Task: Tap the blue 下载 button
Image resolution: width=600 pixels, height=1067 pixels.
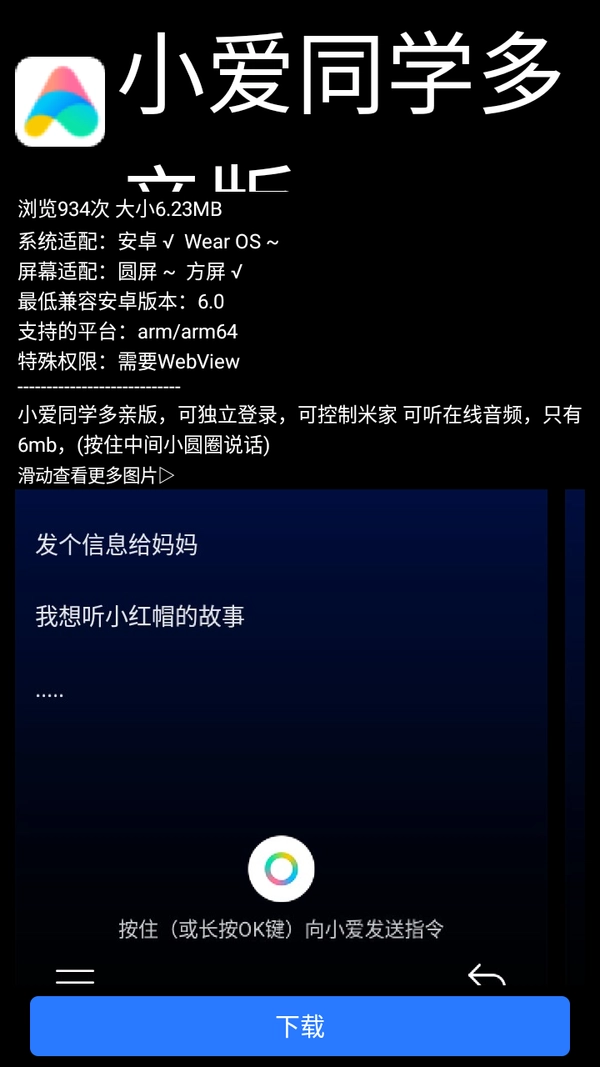Action: (x=300, y=1026)
